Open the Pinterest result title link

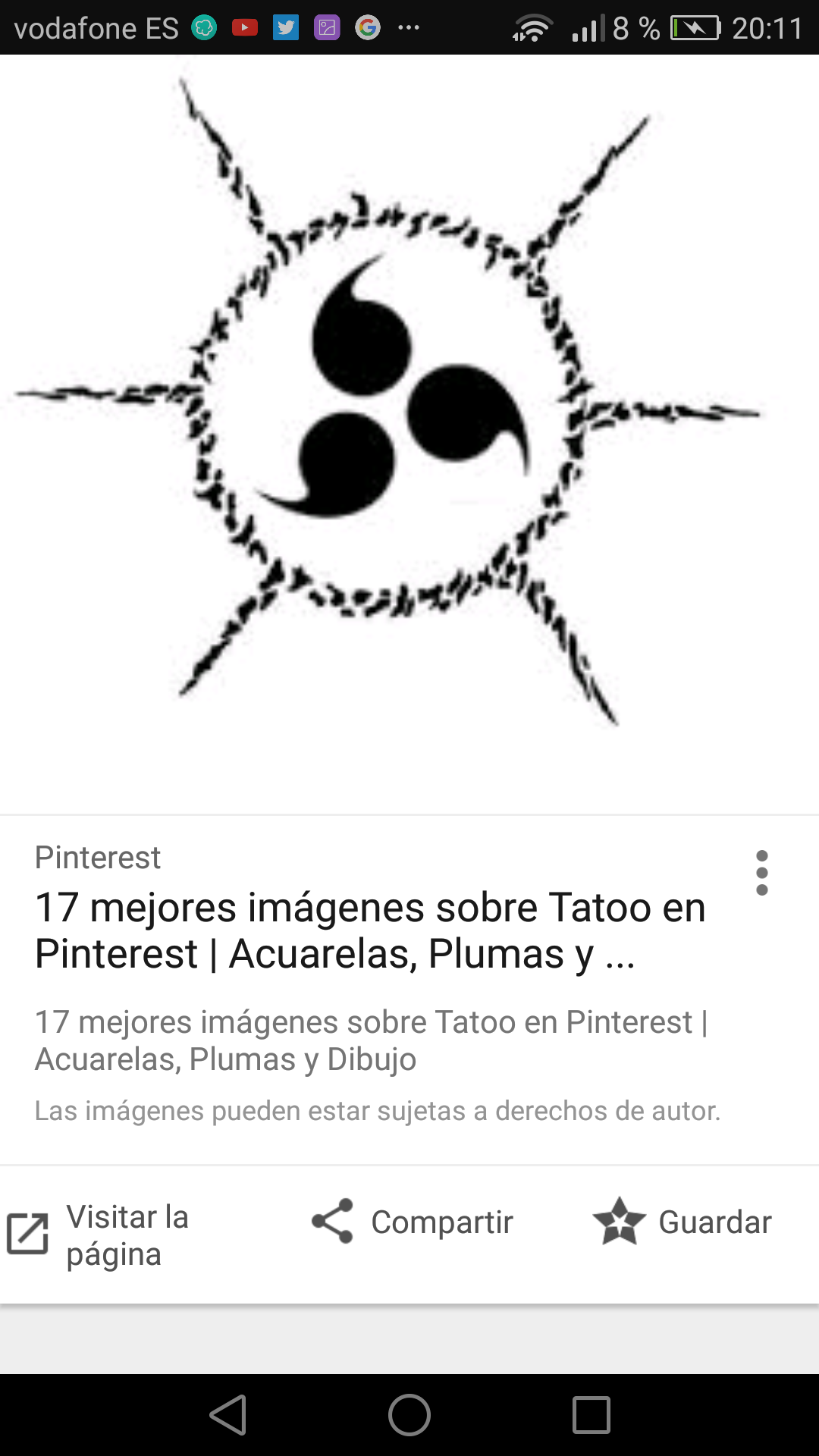coord(370,930)
